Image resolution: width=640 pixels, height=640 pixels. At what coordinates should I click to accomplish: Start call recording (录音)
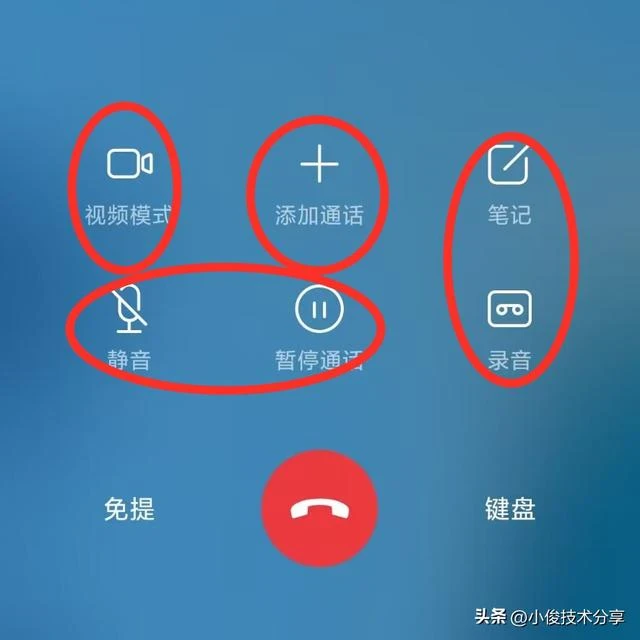(509, 311)
